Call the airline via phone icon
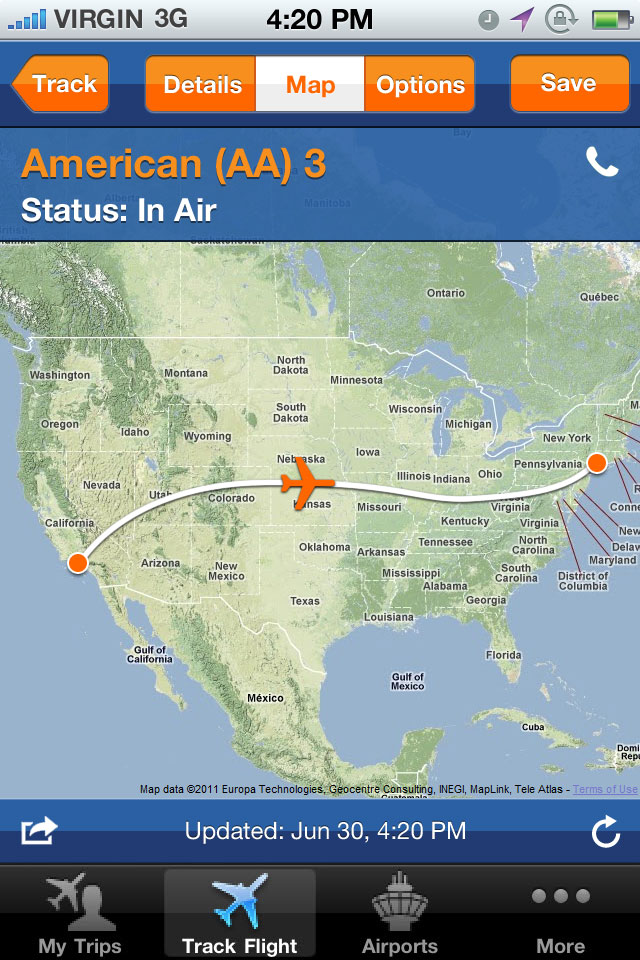 [x=602, y=162]
